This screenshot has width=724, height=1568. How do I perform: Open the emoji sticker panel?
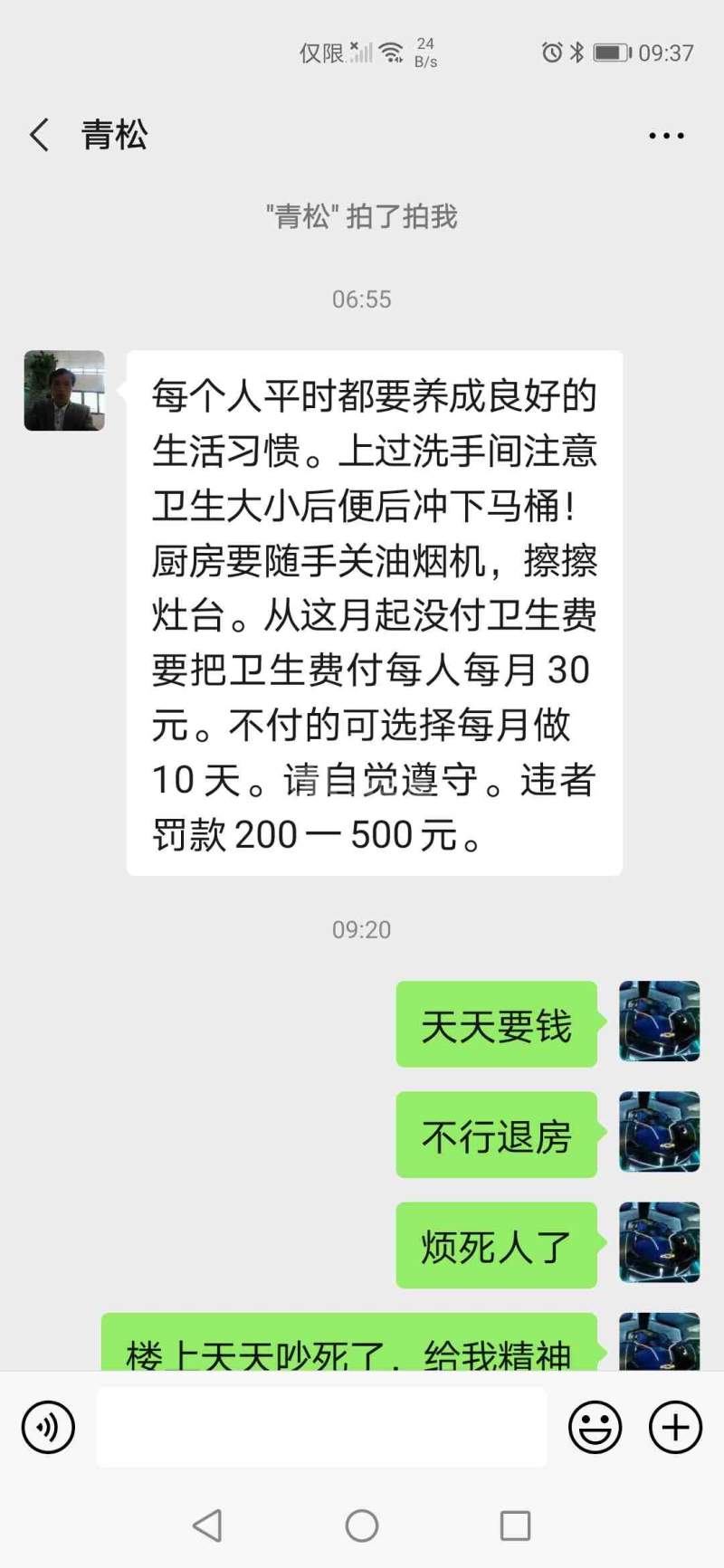coord(595,1427)
